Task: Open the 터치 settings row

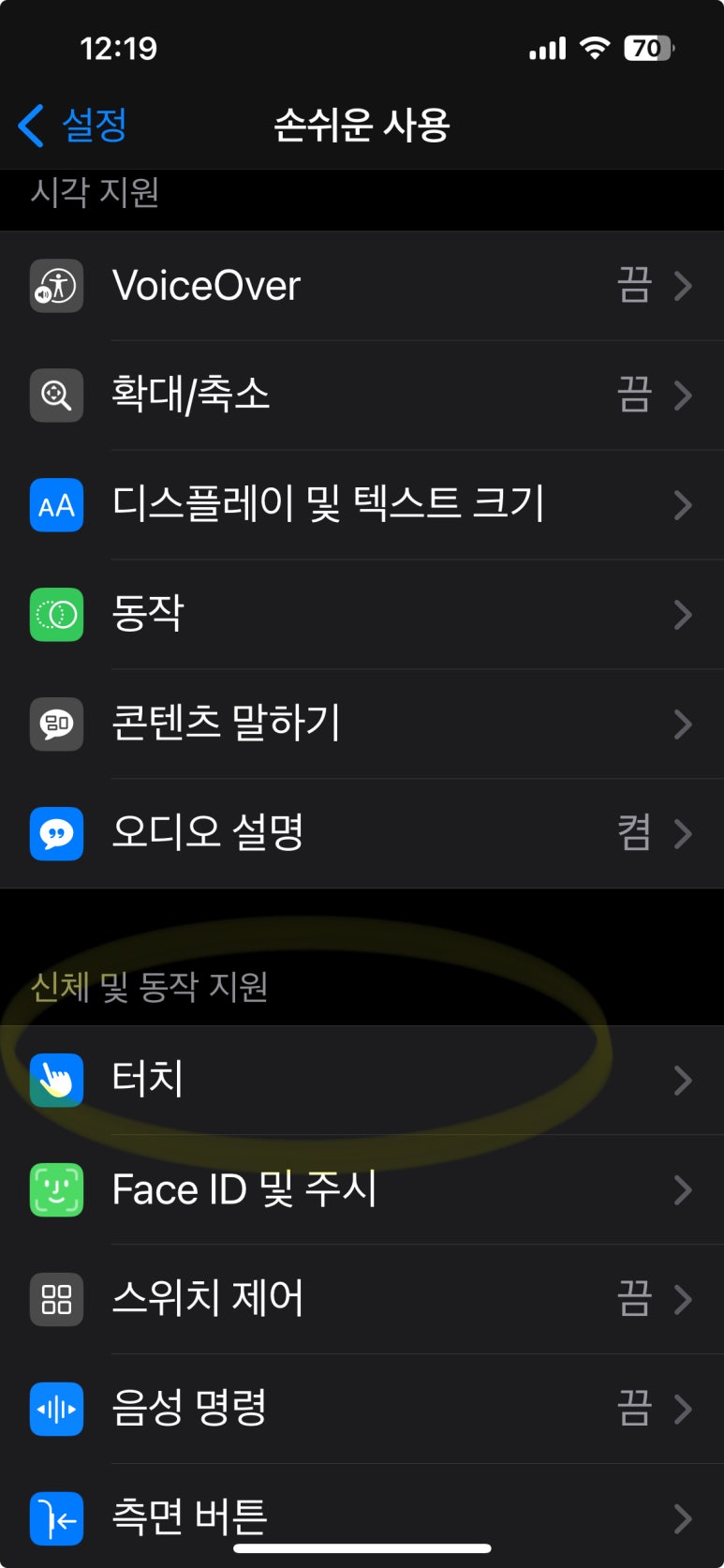Action: click(362, 1080)
